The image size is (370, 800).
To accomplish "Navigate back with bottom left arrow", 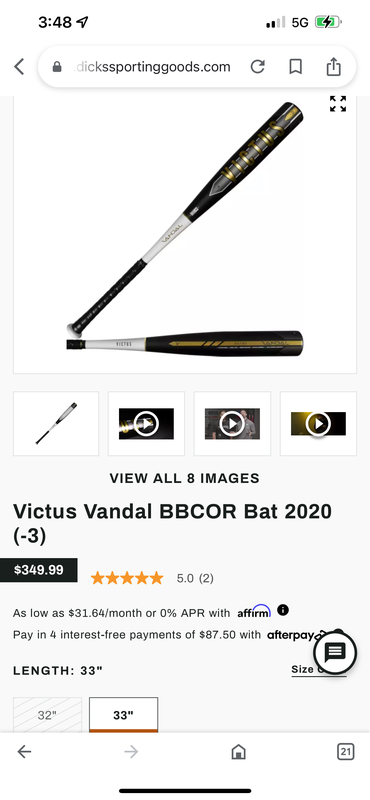I will (24, 752).
